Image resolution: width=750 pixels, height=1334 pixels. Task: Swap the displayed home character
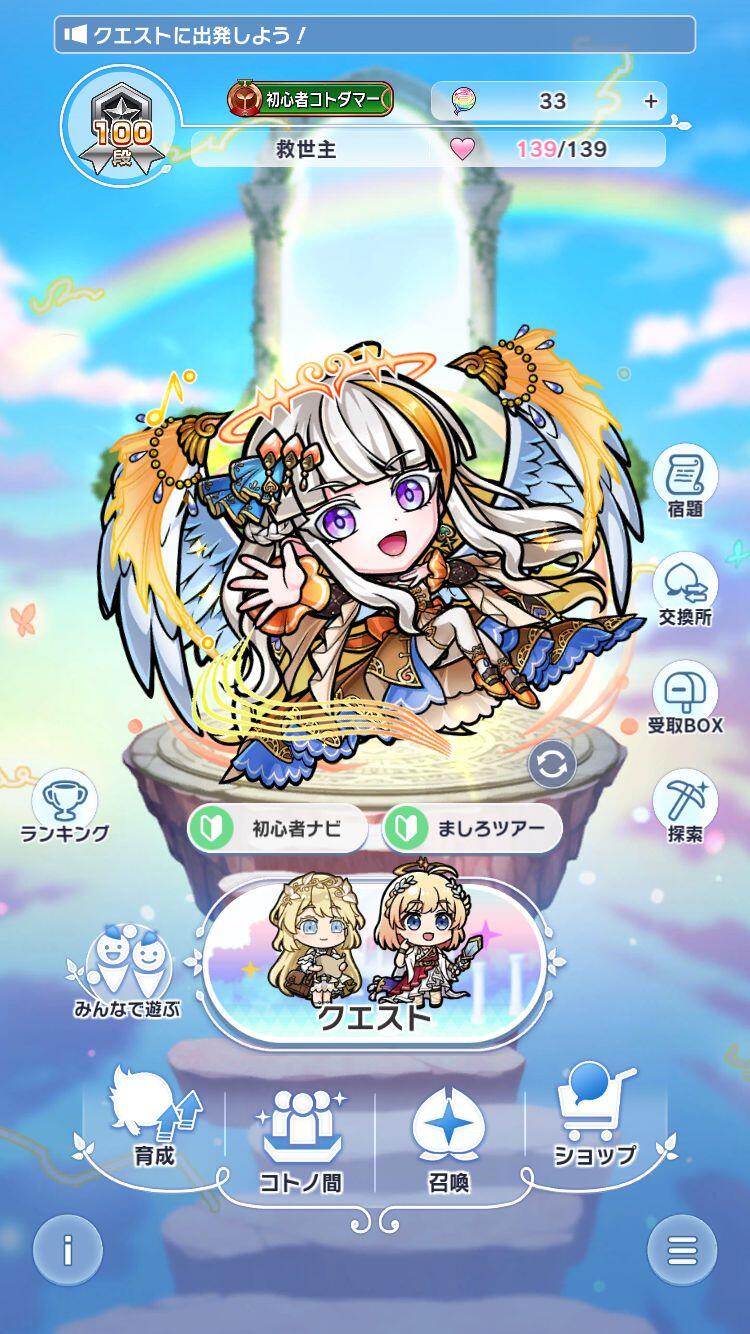pyautogui.click(x=552, y=765)
